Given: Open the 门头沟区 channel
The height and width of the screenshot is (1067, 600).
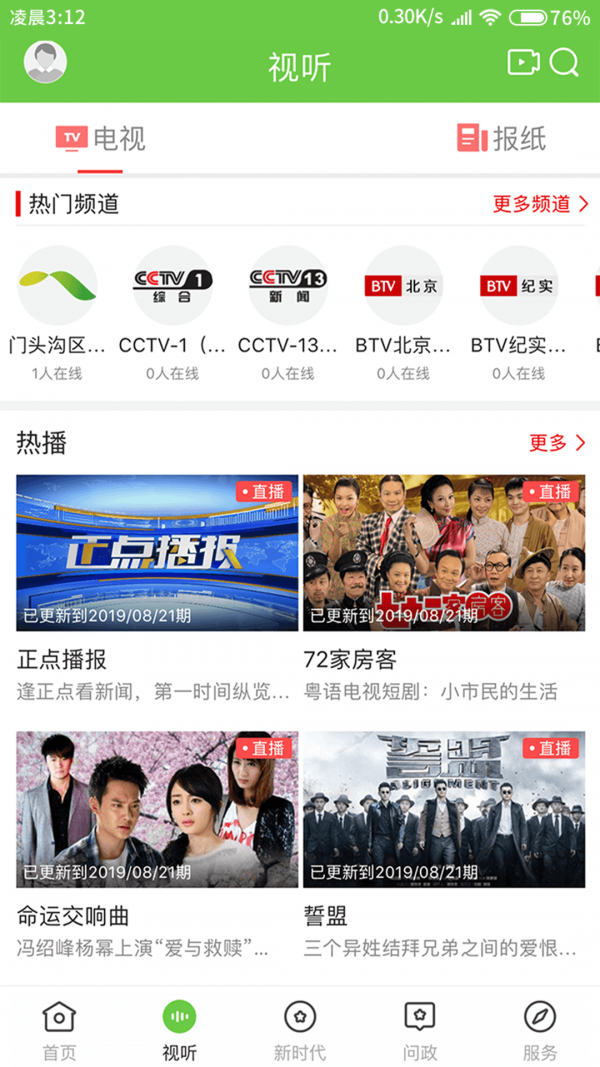Looking at the screenshot, I should click(57, 286).
